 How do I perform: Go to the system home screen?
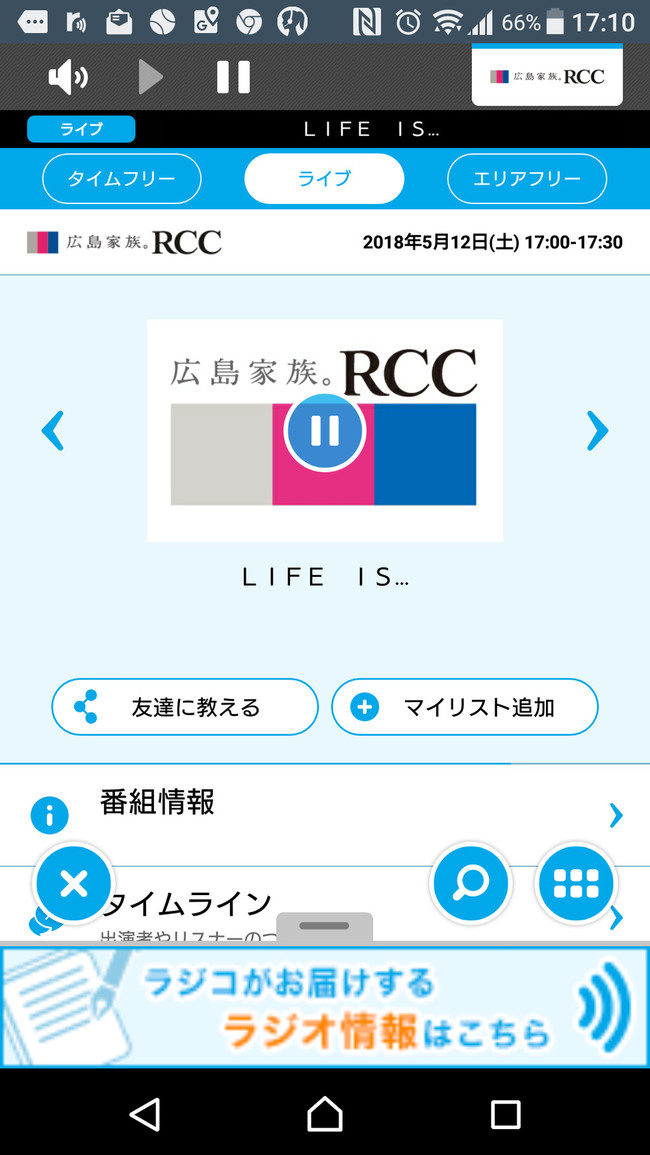324,1113
